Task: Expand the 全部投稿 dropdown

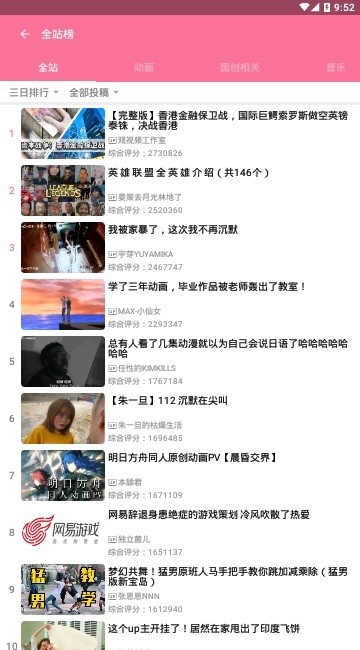Action: (94, 92)
